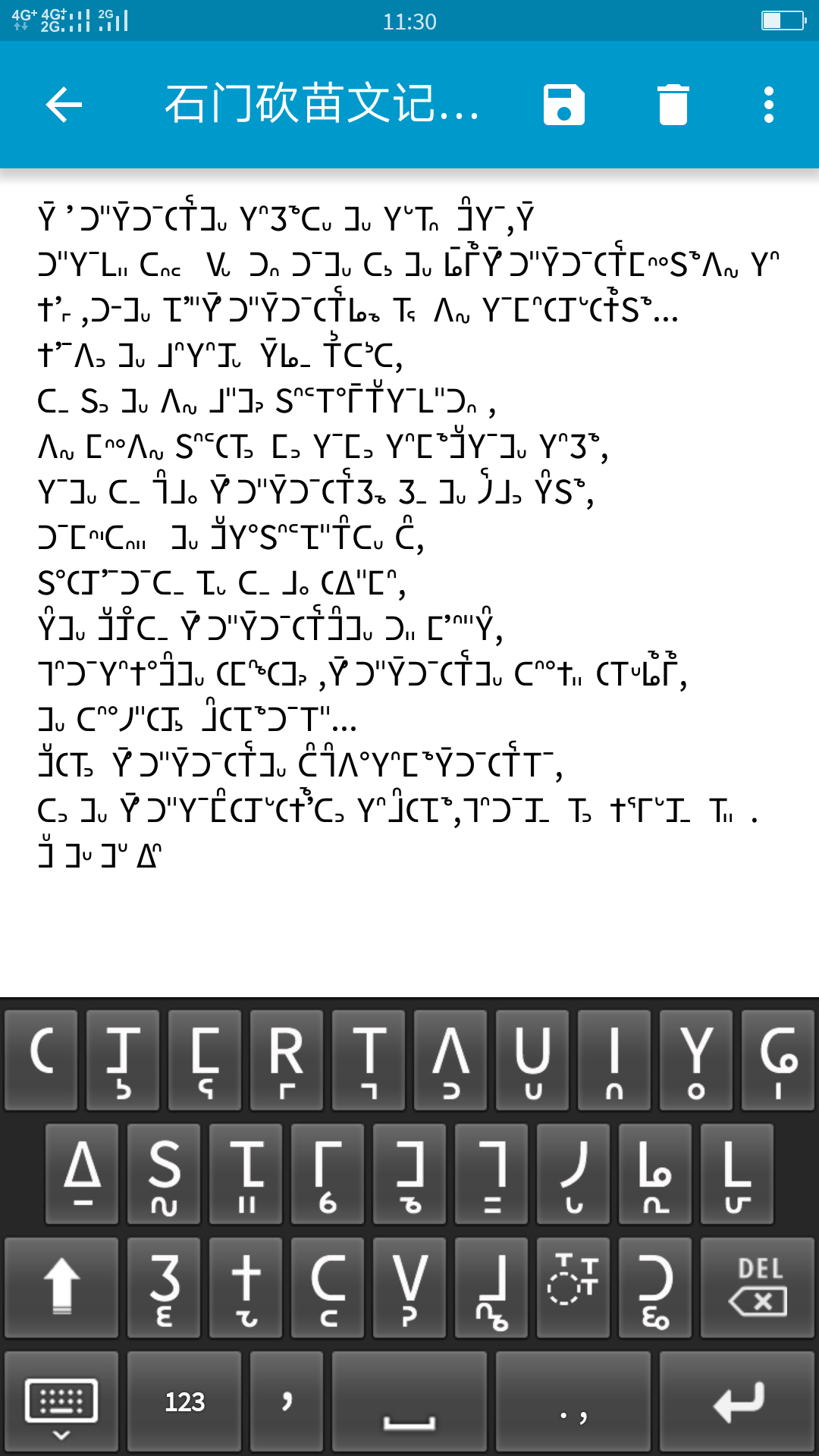Tap the space bar key

409,1401
